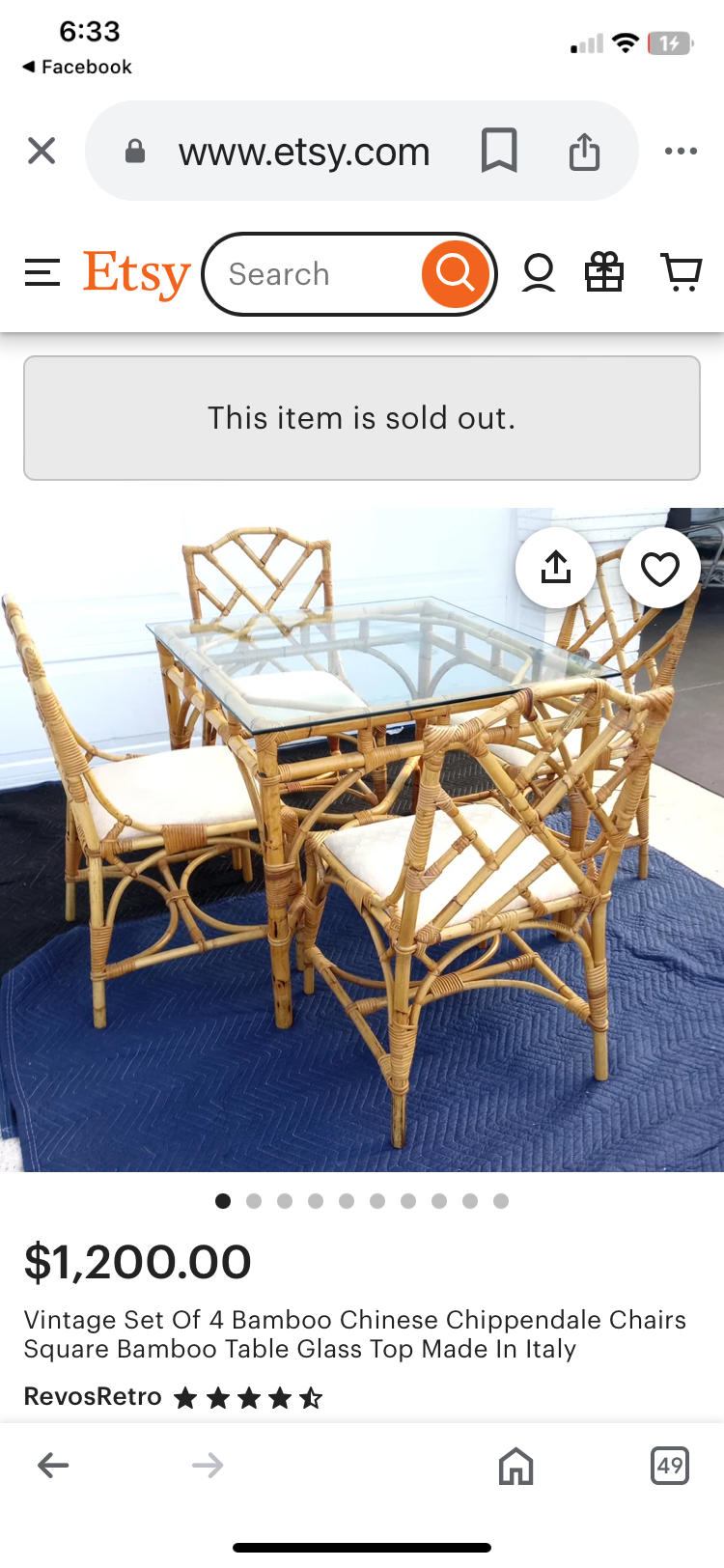The width and height of the screenshot is (724, 1568).
Task: Visit the RevosRetro shop
Action: pos(93,1396)
